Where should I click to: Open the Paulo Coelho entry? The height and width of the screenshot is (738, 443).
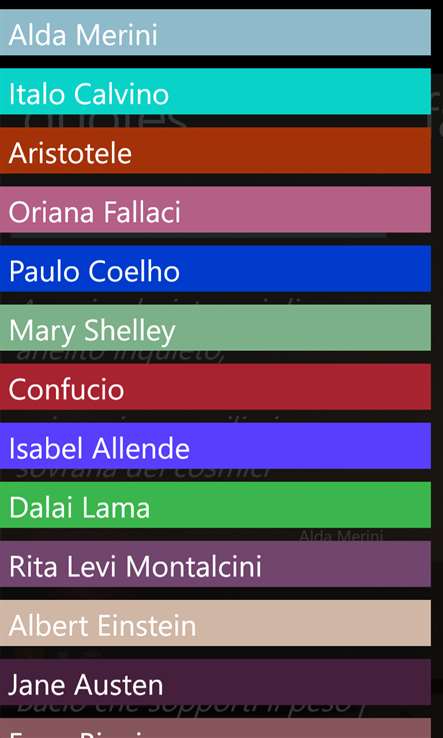(215, 269)
